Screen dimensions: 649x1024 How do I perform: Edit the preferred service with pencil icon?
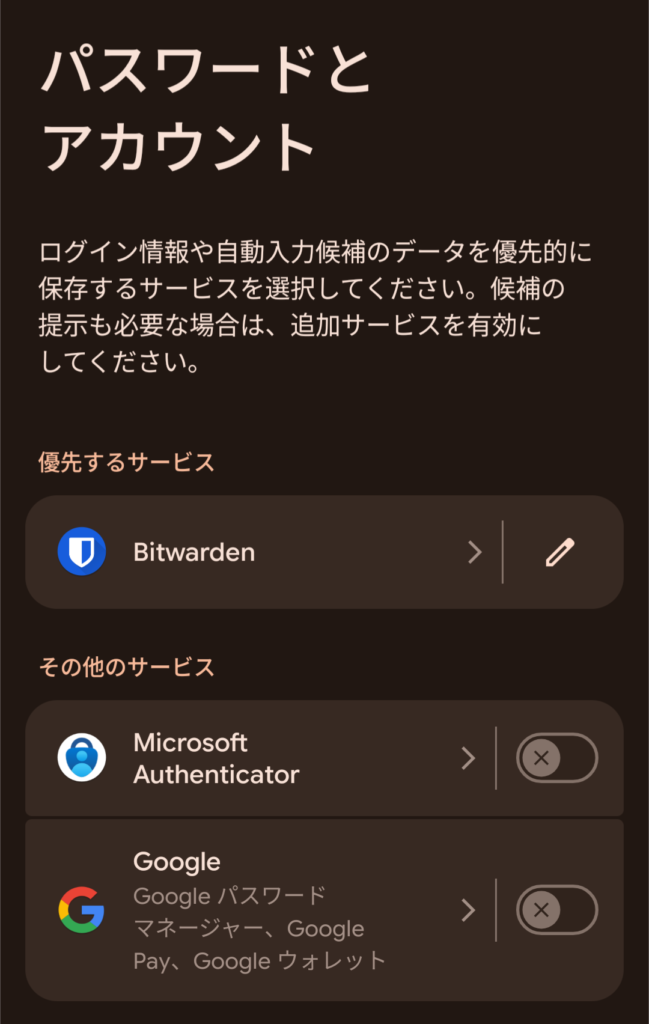[x=560, y=552]
